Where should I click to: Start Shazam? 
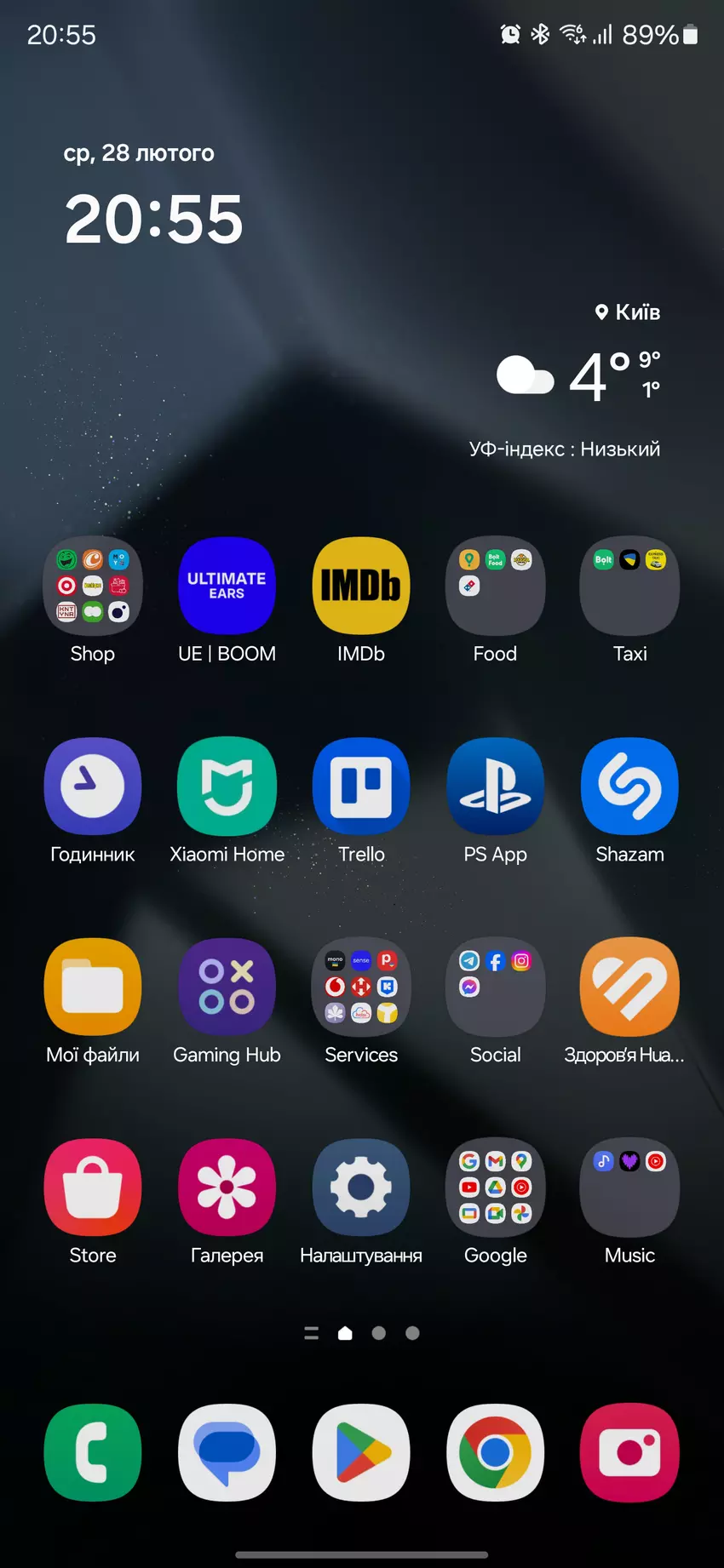[629, 786]
